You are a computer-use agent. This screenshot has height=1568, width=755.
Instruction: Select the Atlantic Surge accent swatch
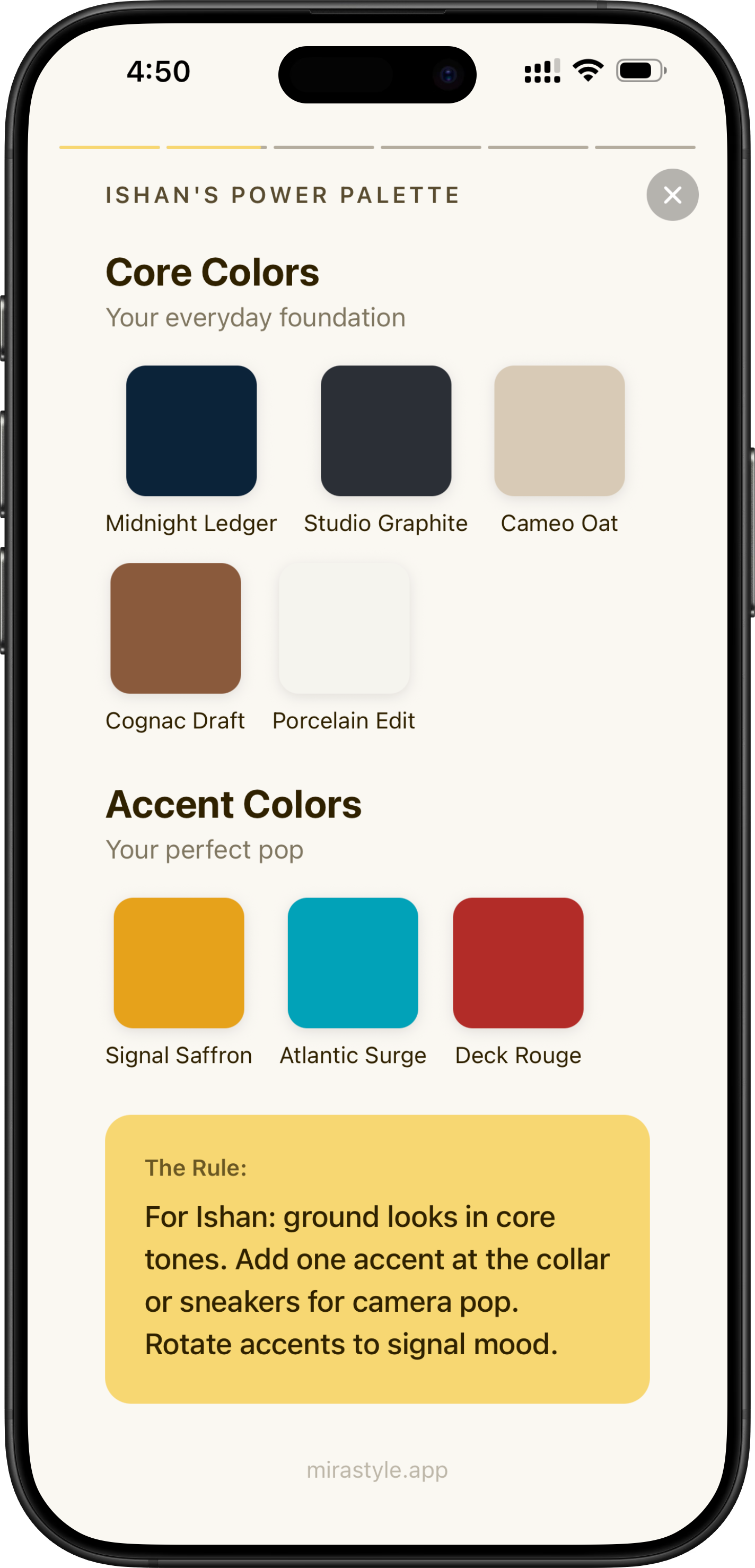[x=353, y=963]
